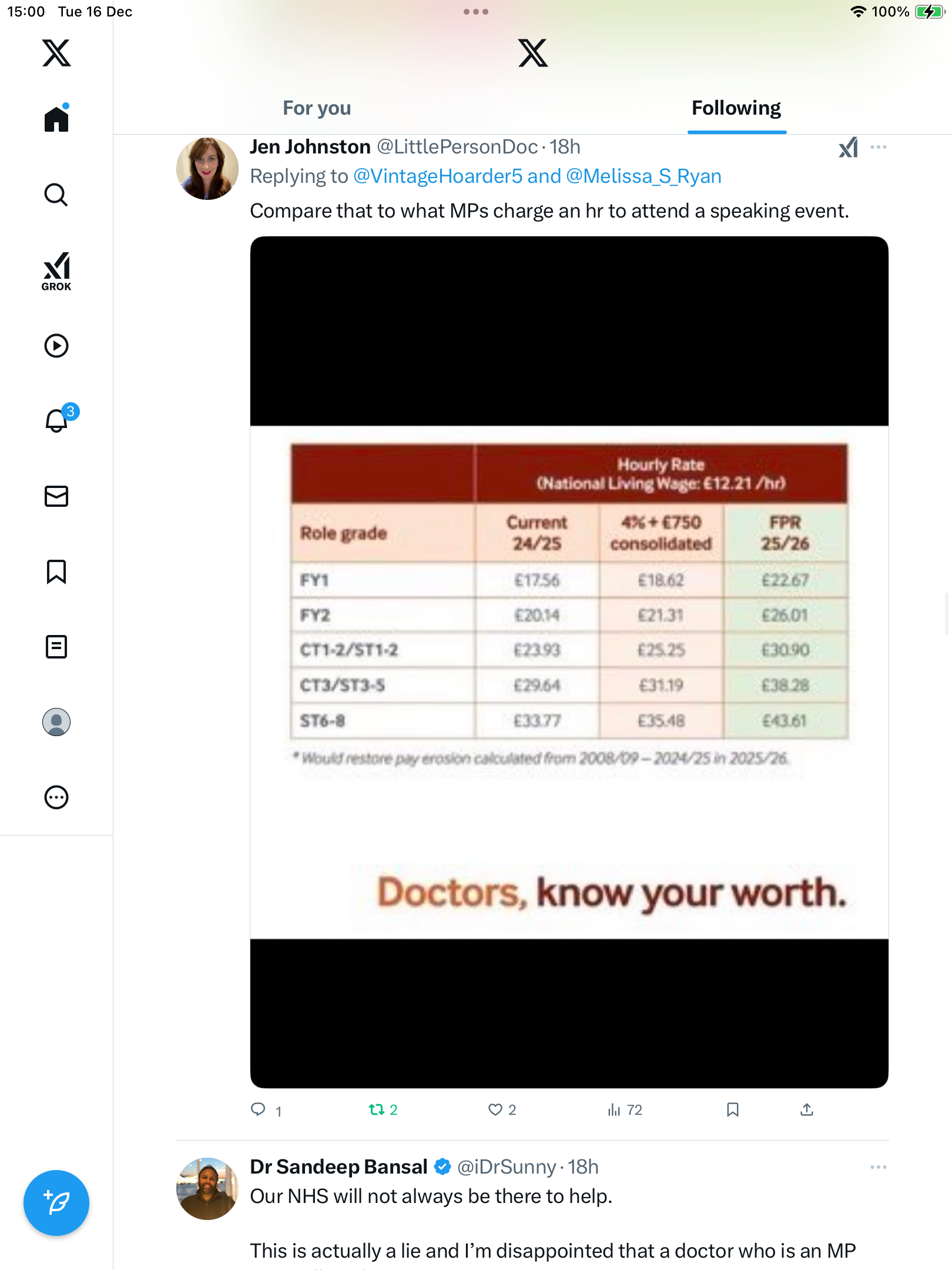Open the Home tab in sidebar

tap(56, 119)
